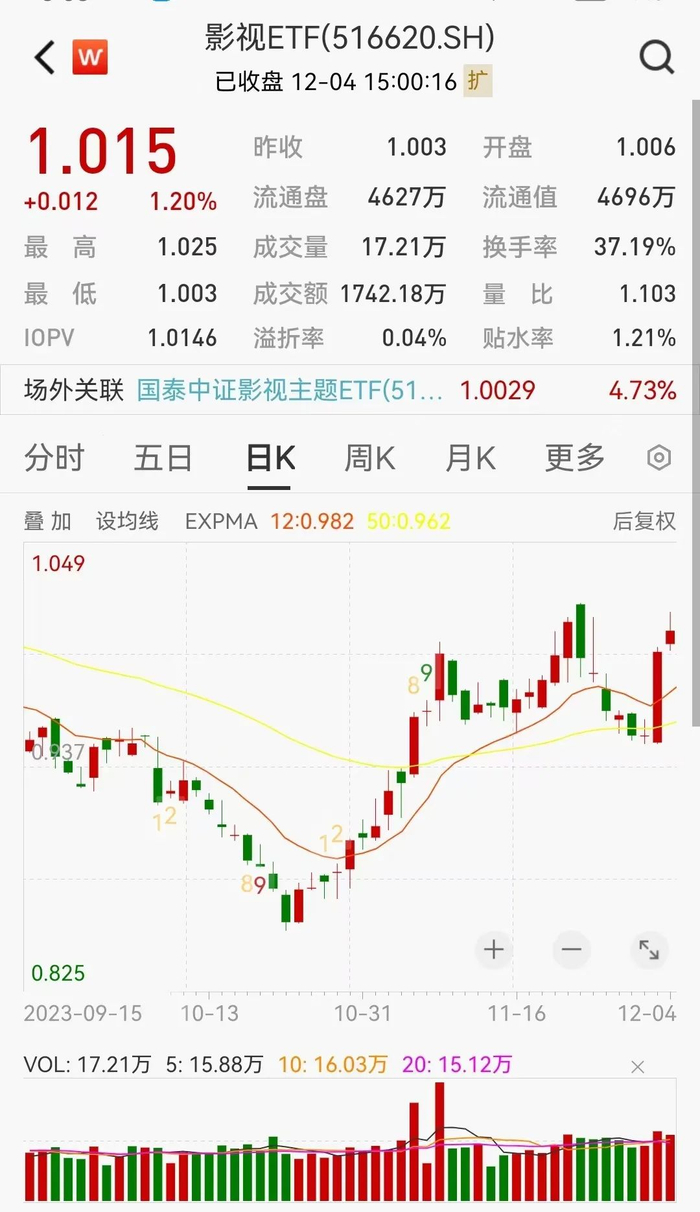Switch to the 五日 chart tab
The height and width of the screenshot is (1212, 700).
163,459
